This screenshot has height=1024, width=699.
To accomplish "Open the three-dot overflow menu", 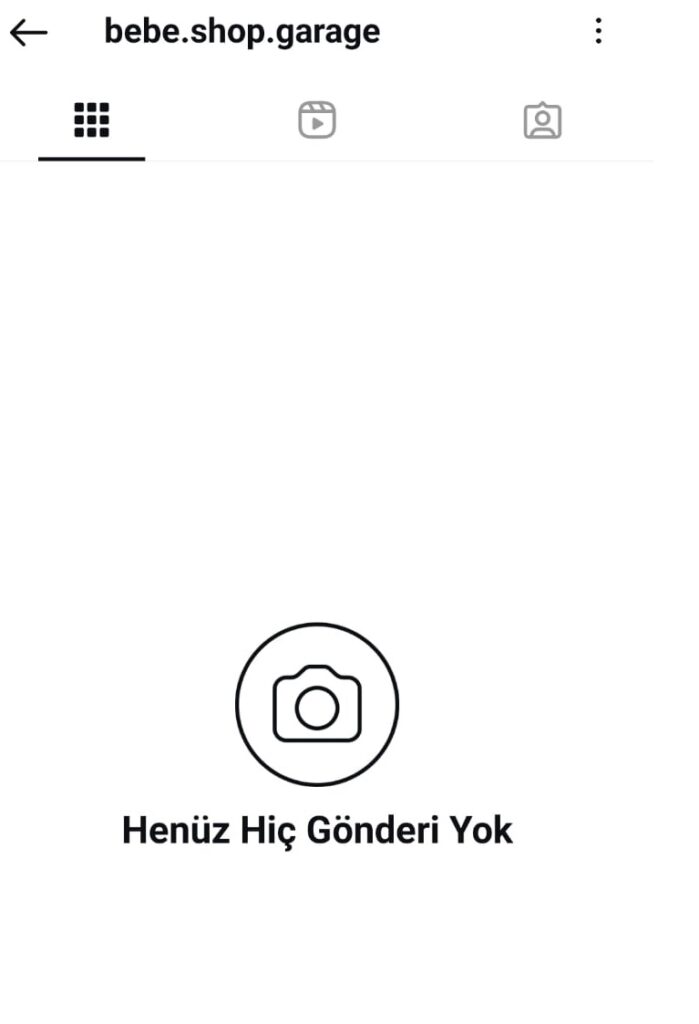I will click(598, 31).
